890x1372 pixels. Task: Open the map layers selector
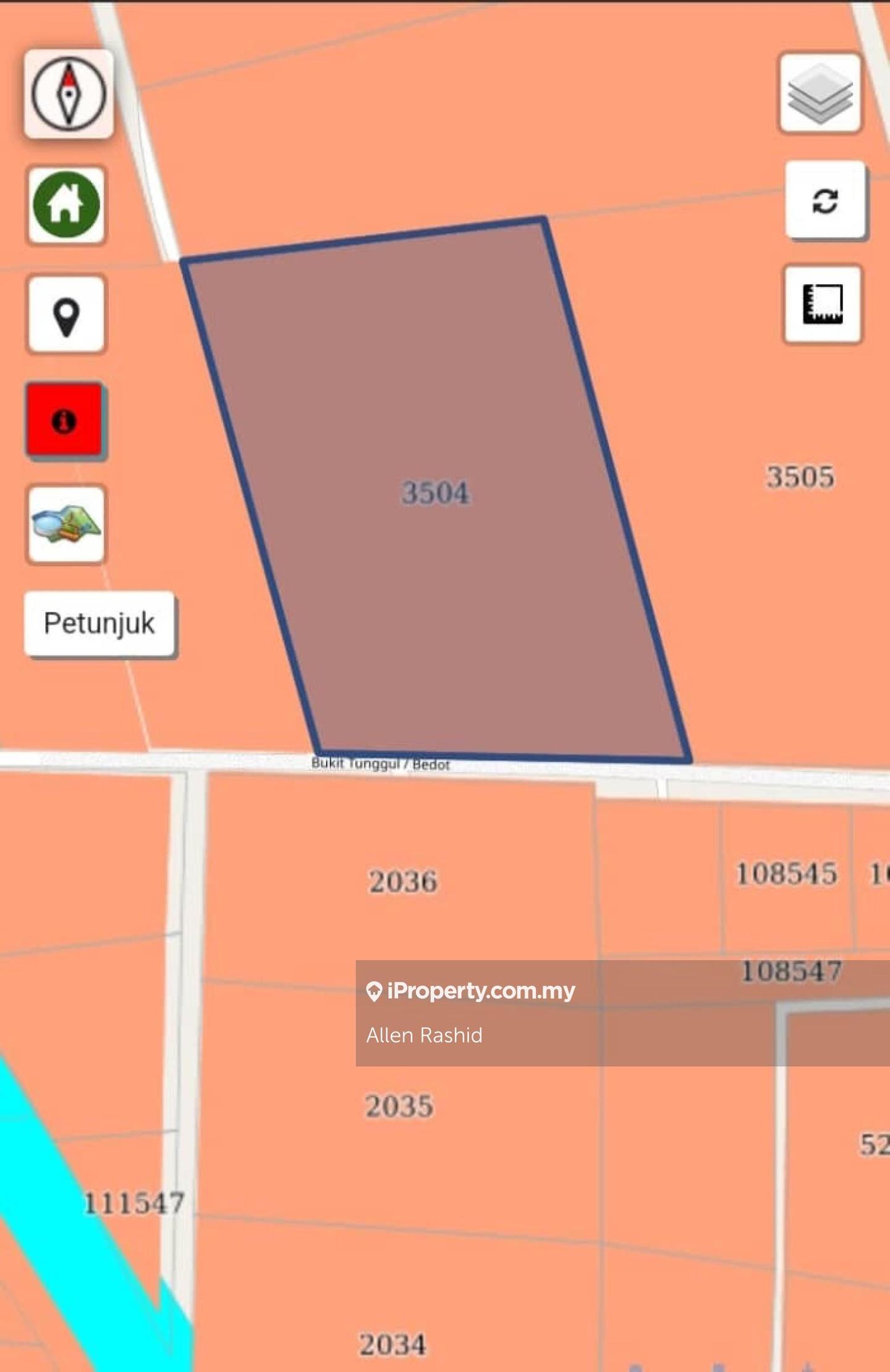[x=820, y=93]
